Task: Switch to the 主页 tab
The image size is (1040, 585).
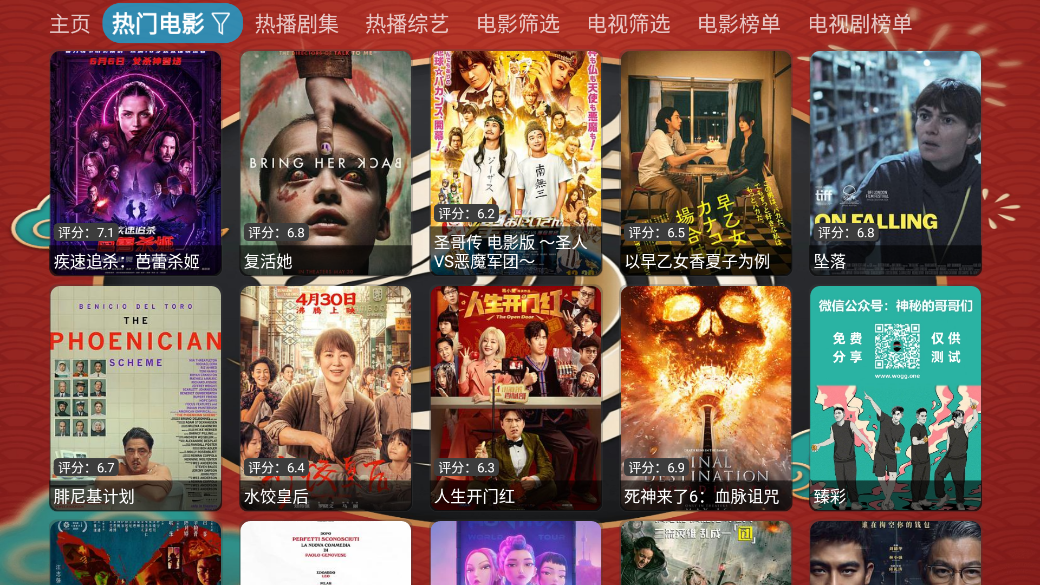Action: 70,24
